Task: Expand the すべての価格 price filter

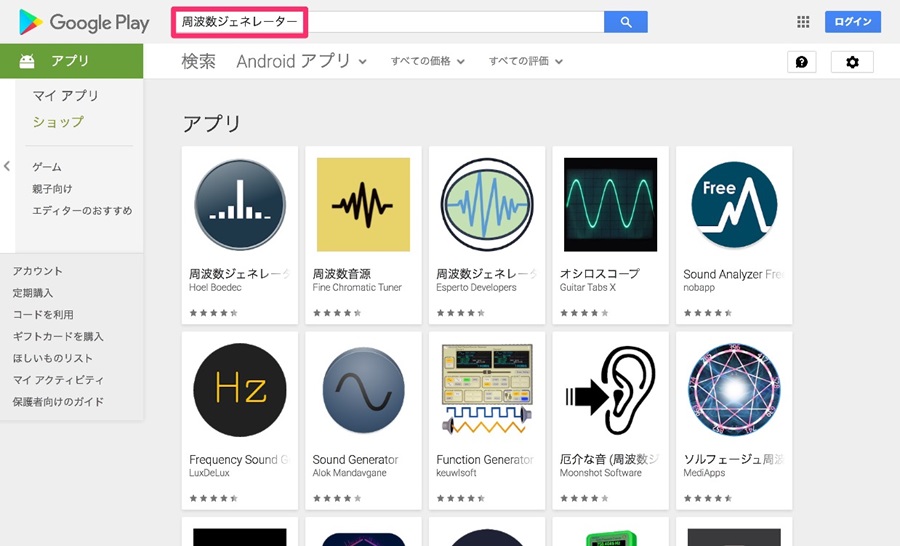Action: pos(428,61)
